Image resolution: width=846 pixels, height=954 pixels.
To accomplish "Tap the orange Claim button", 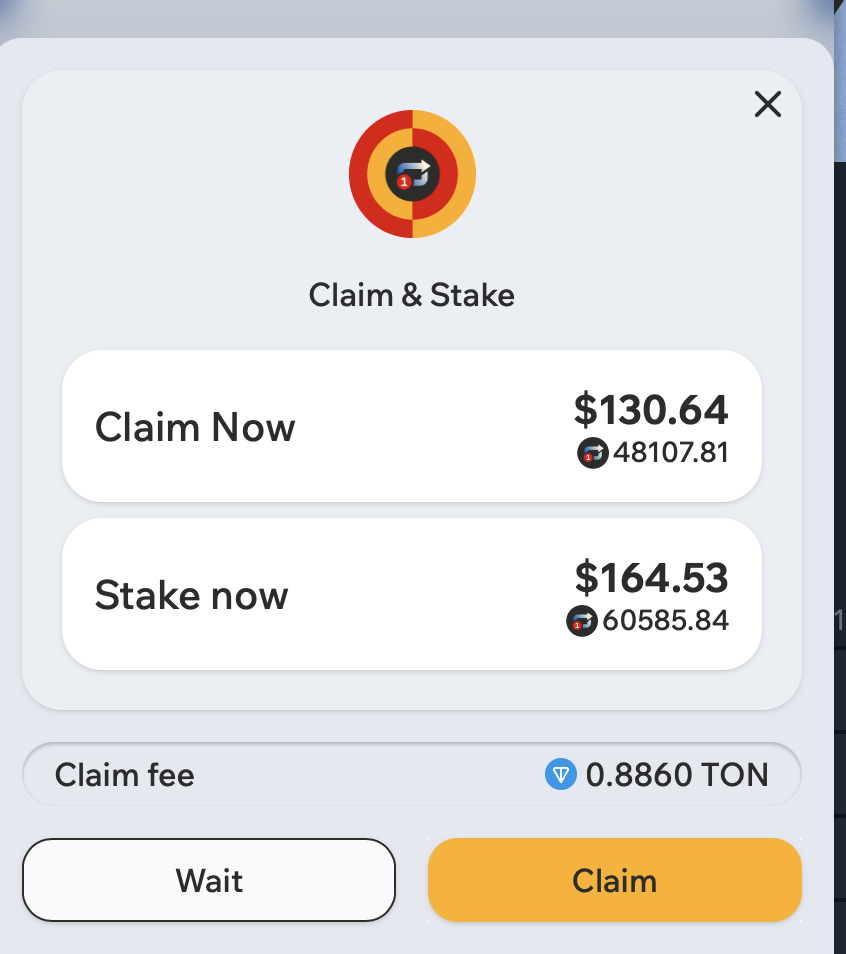I will click(x=614, y=880).
